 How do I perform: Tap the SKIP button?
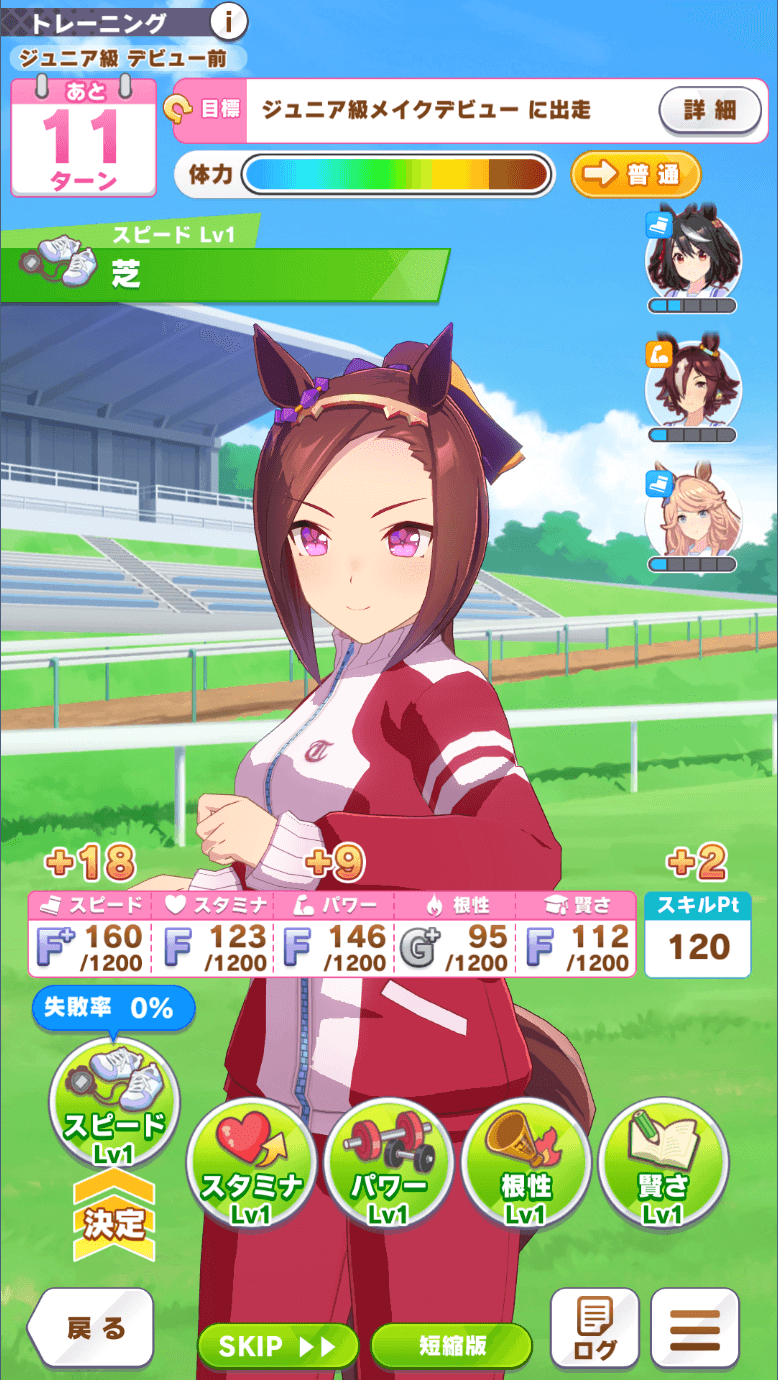click(x=277, y=1346)
